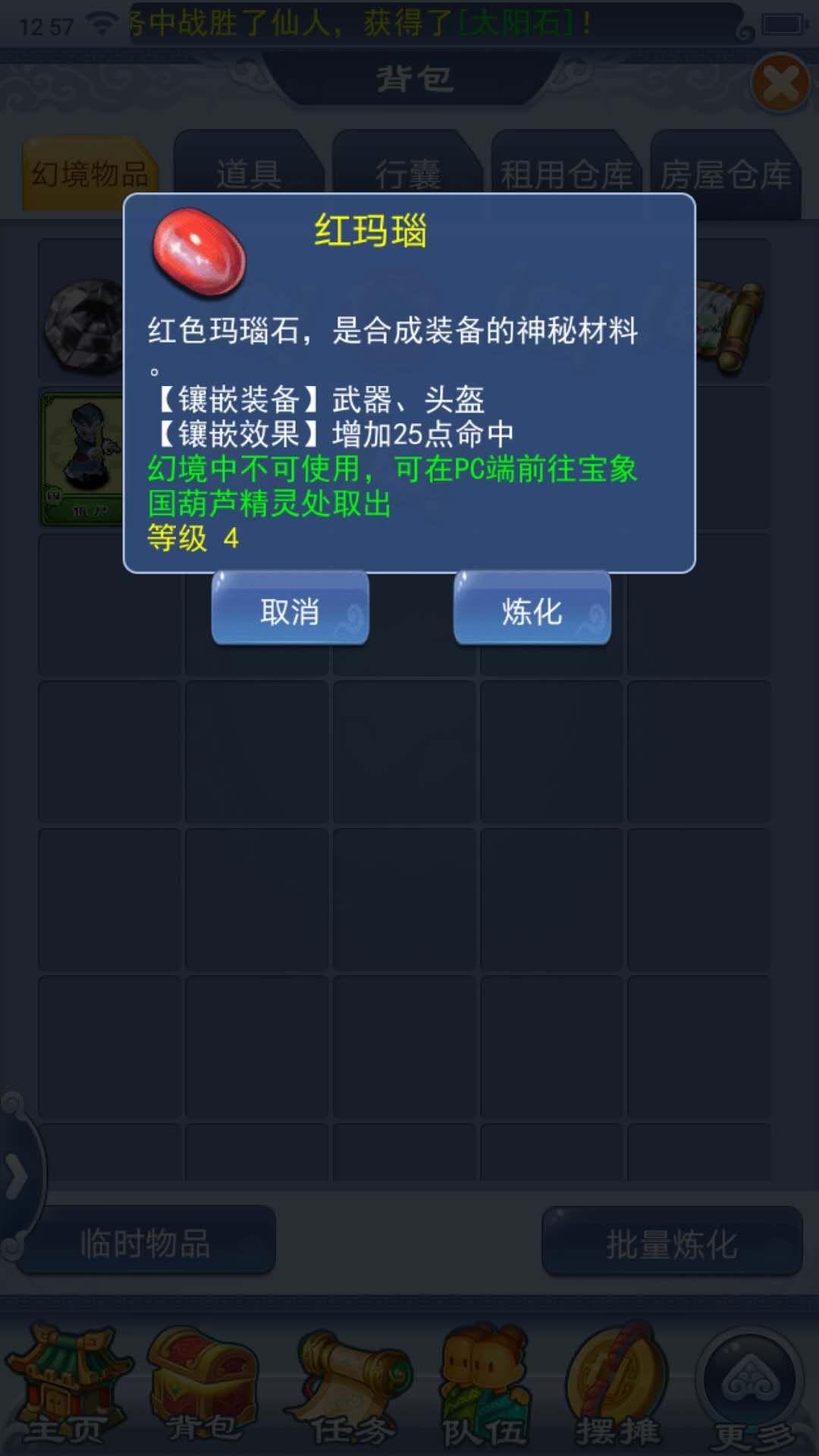
Task: Switch to the 行囊 tab
Action: coord(408,174)
